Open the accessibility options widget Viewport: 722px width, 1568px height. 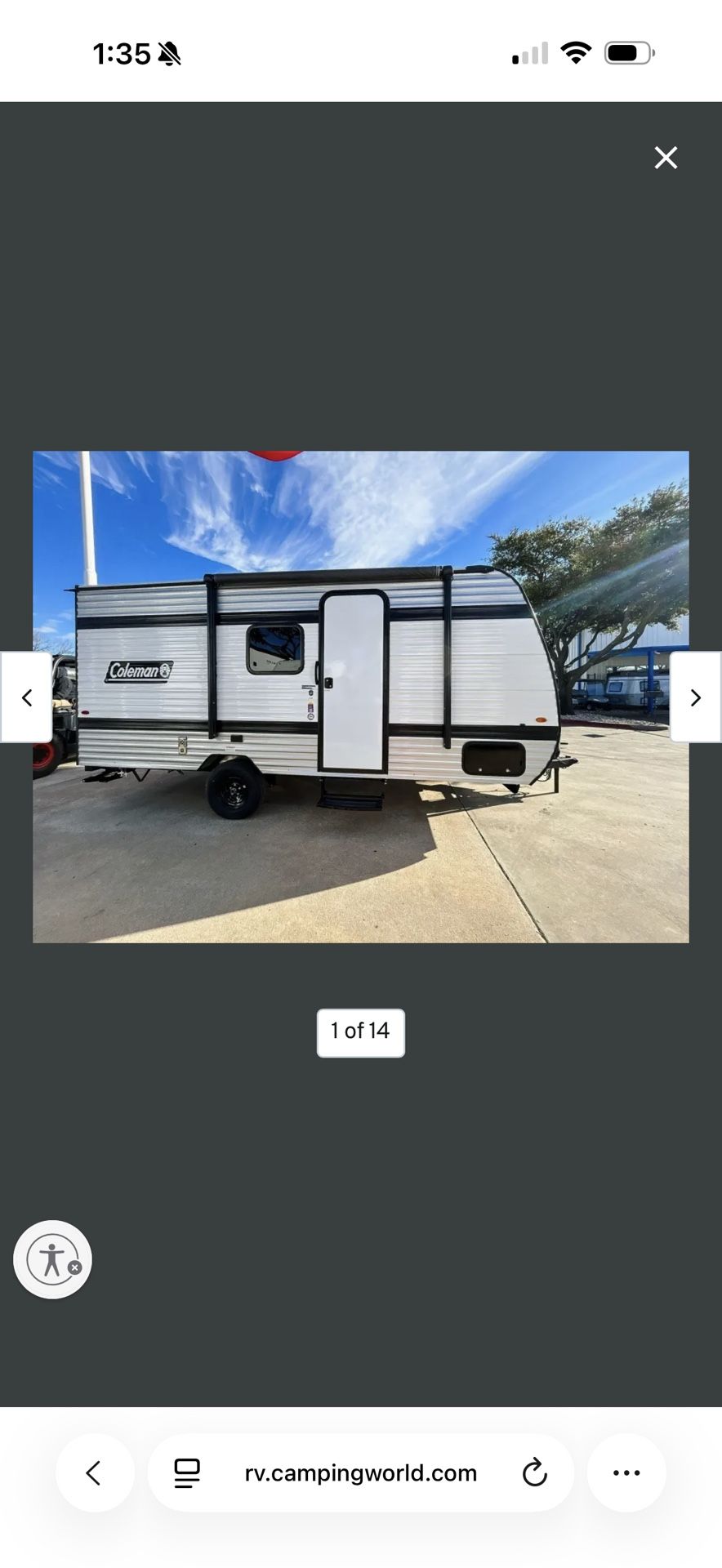tap(52, 1259)
